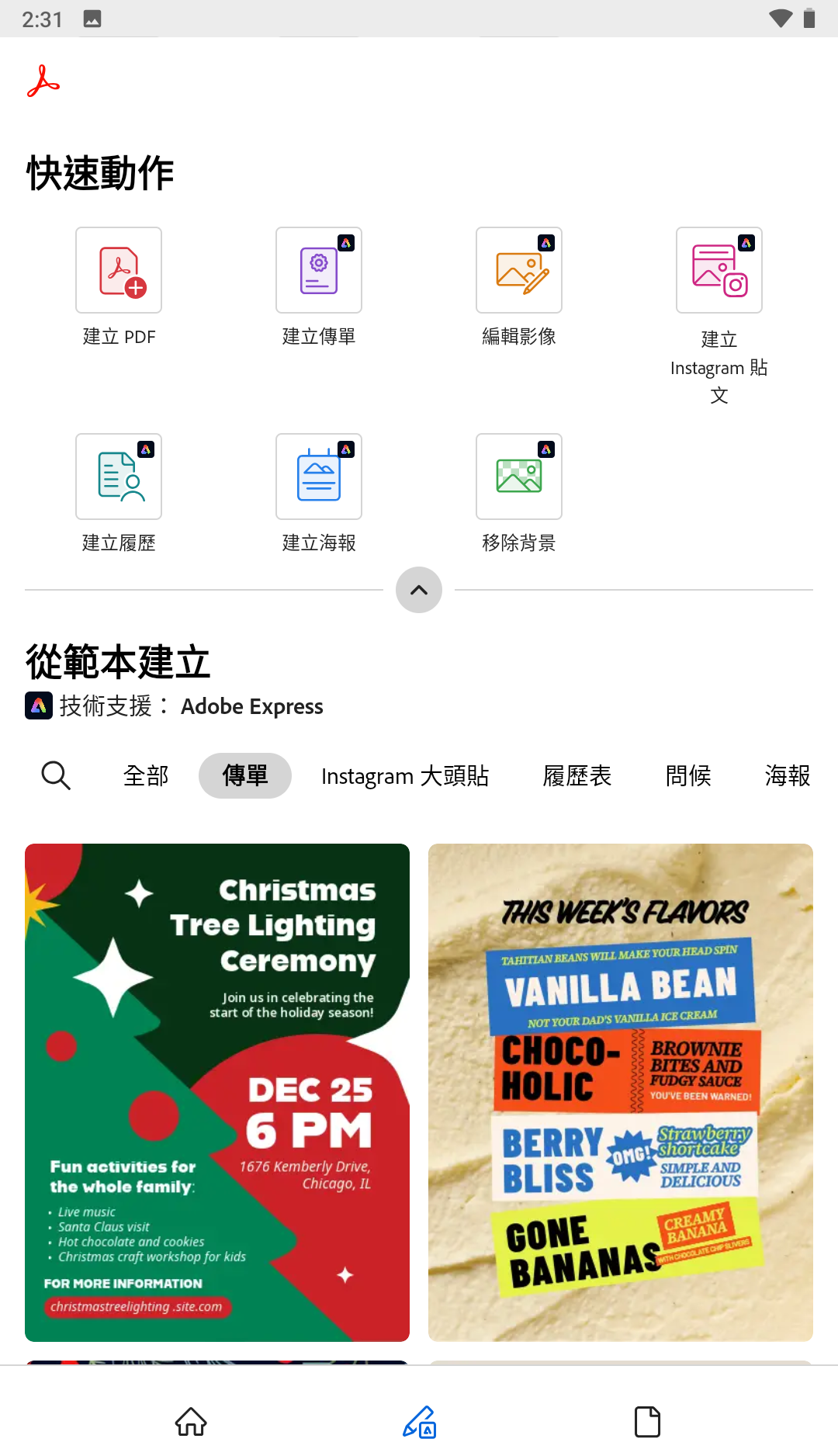This screenshot has width=838, height=1456.
Task: Open 建立 Instagram 貼文 action
Action: 719,271
